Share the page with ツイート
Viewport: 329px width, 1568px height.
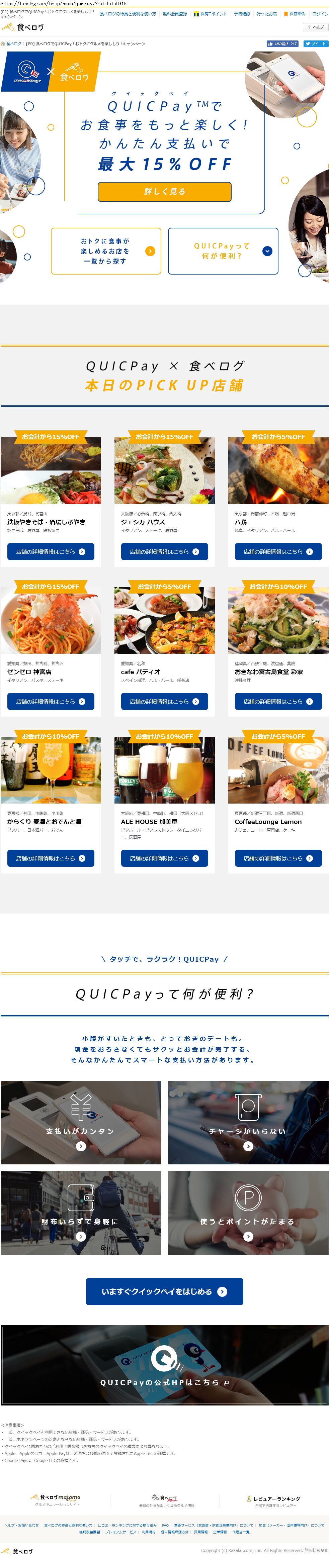pos(316,44)
